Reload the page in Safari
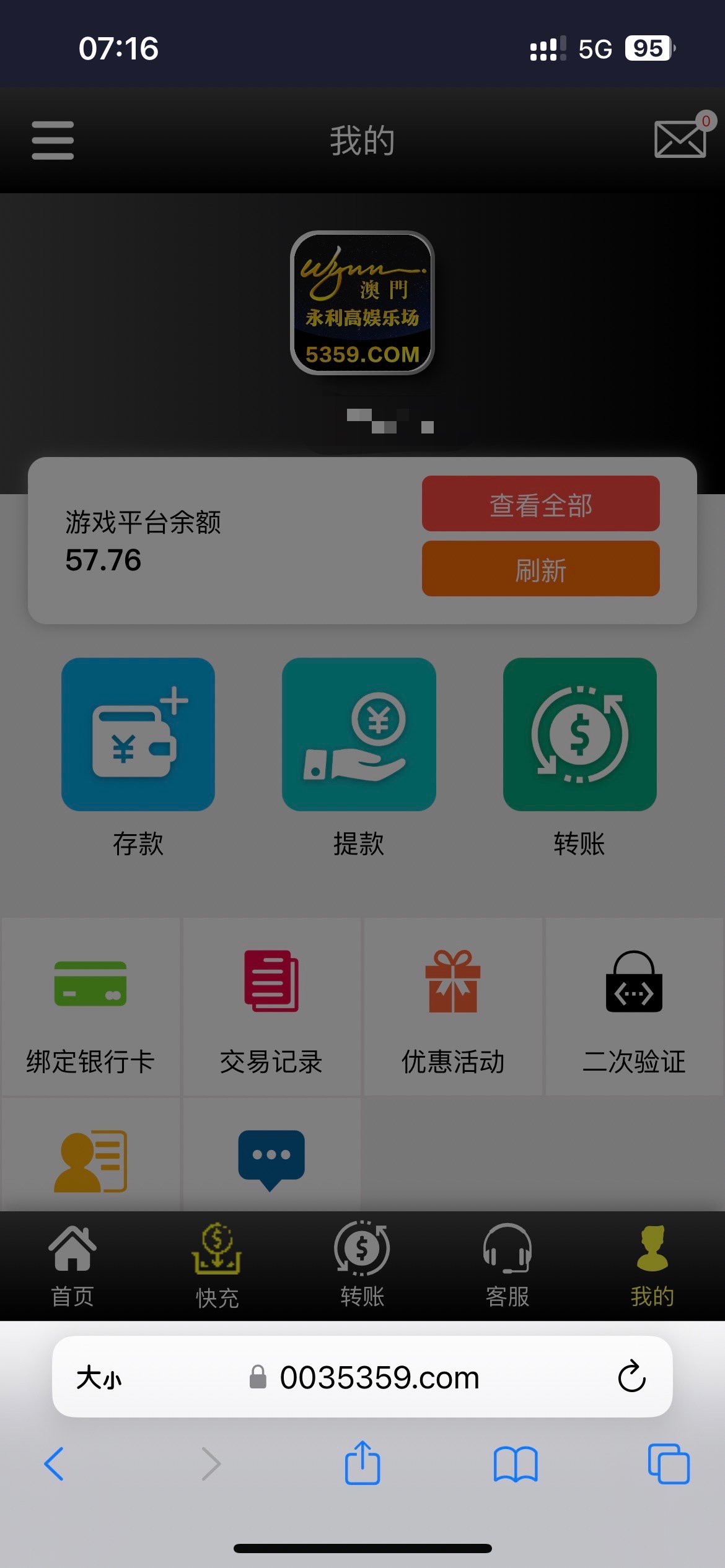Image resolution: width=725 pixels, height=1568 pixels. [631, 1376]
